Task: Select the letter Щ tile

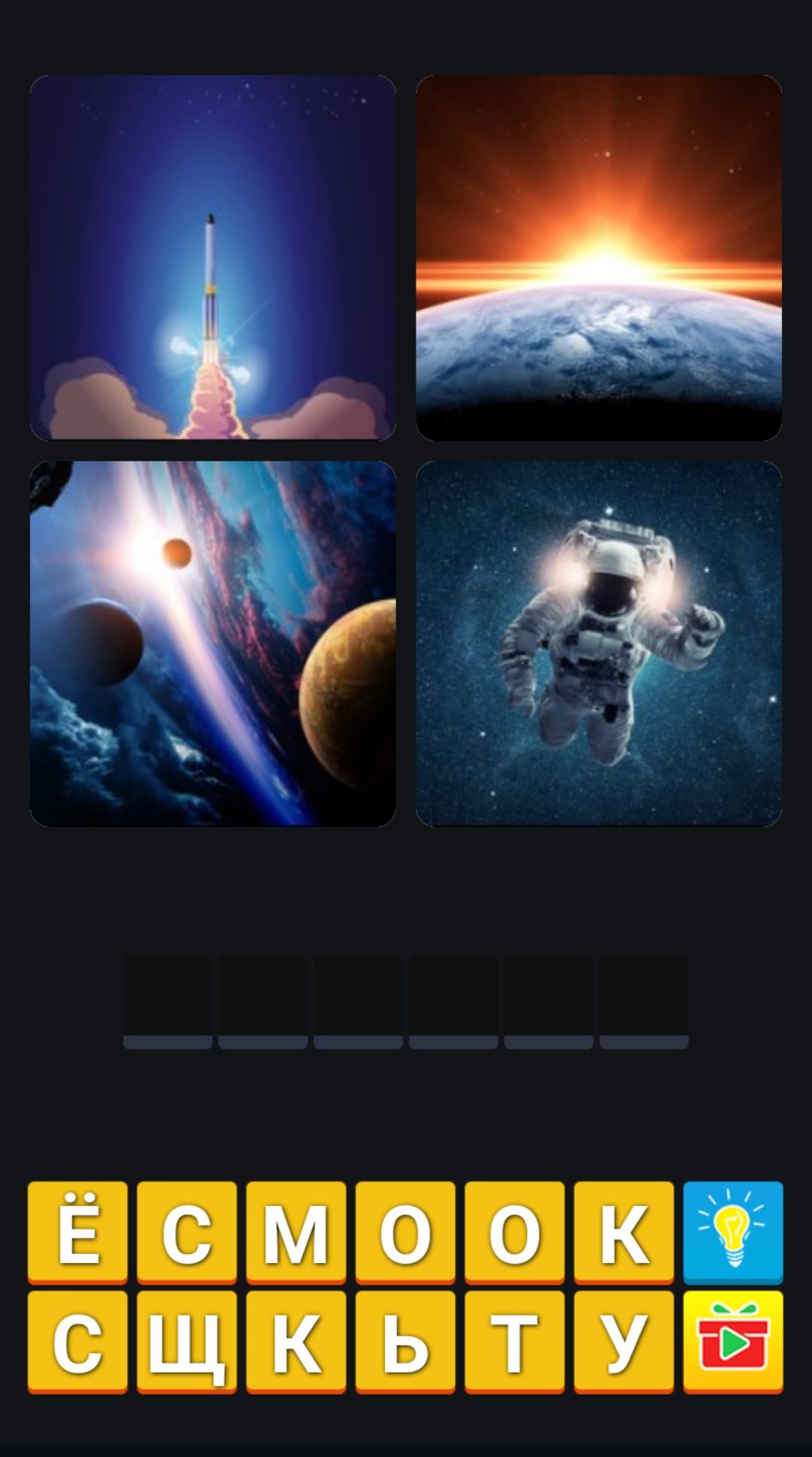Action: 186,1341
